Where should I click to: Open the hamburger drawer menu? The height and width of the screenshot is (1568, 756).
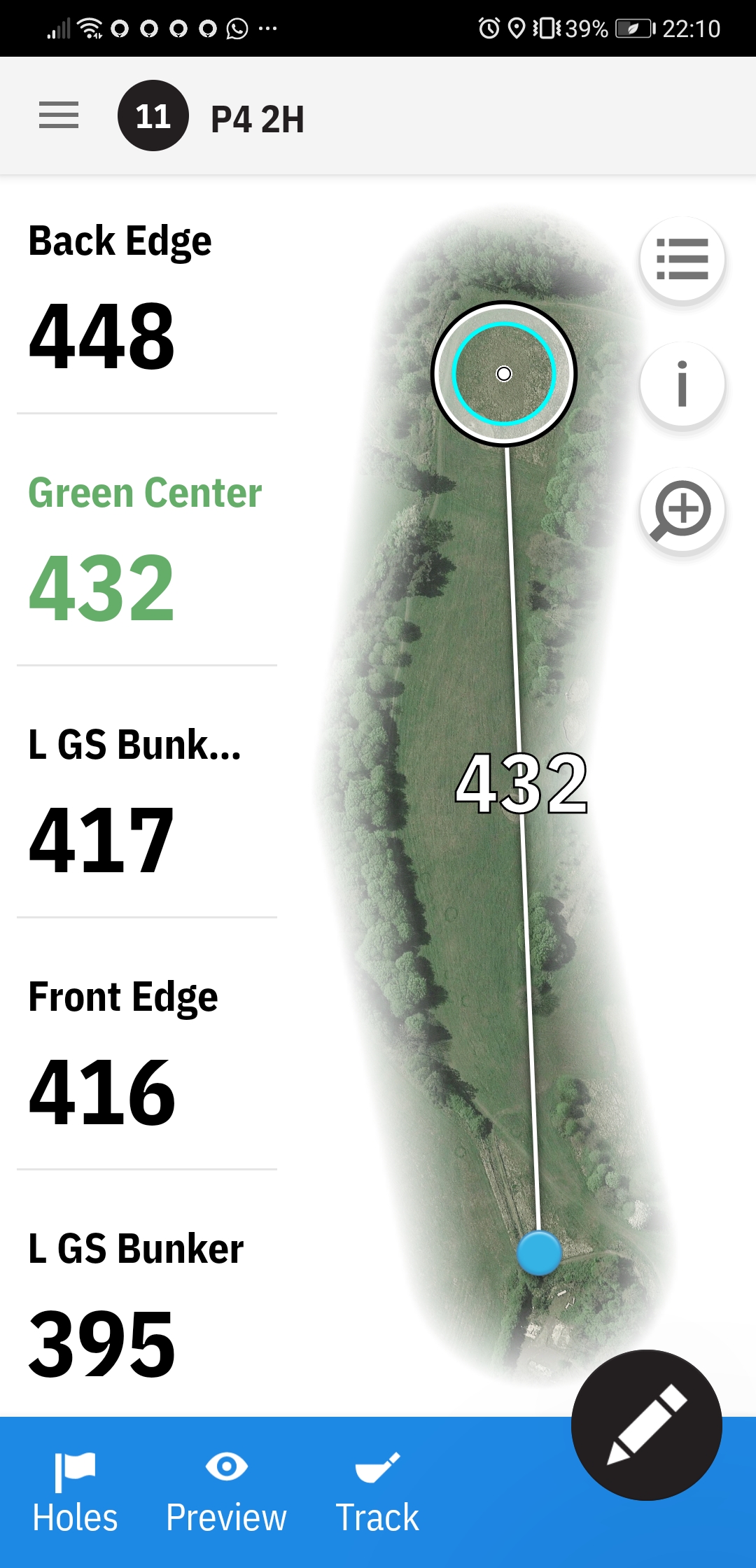[x=59, y=115]
